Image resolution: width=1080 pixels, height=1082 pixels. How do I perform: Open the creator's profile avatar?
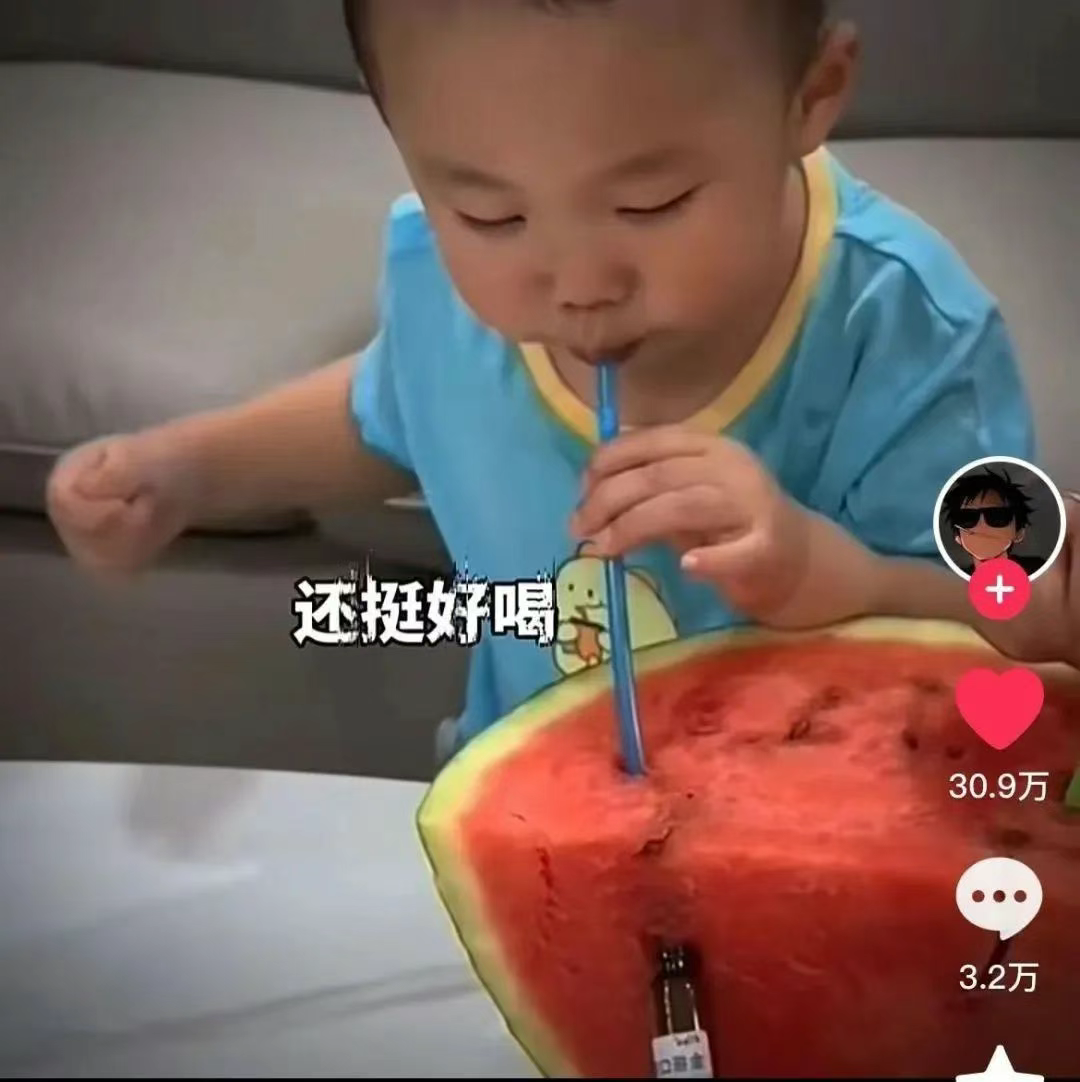coord(998,519)
